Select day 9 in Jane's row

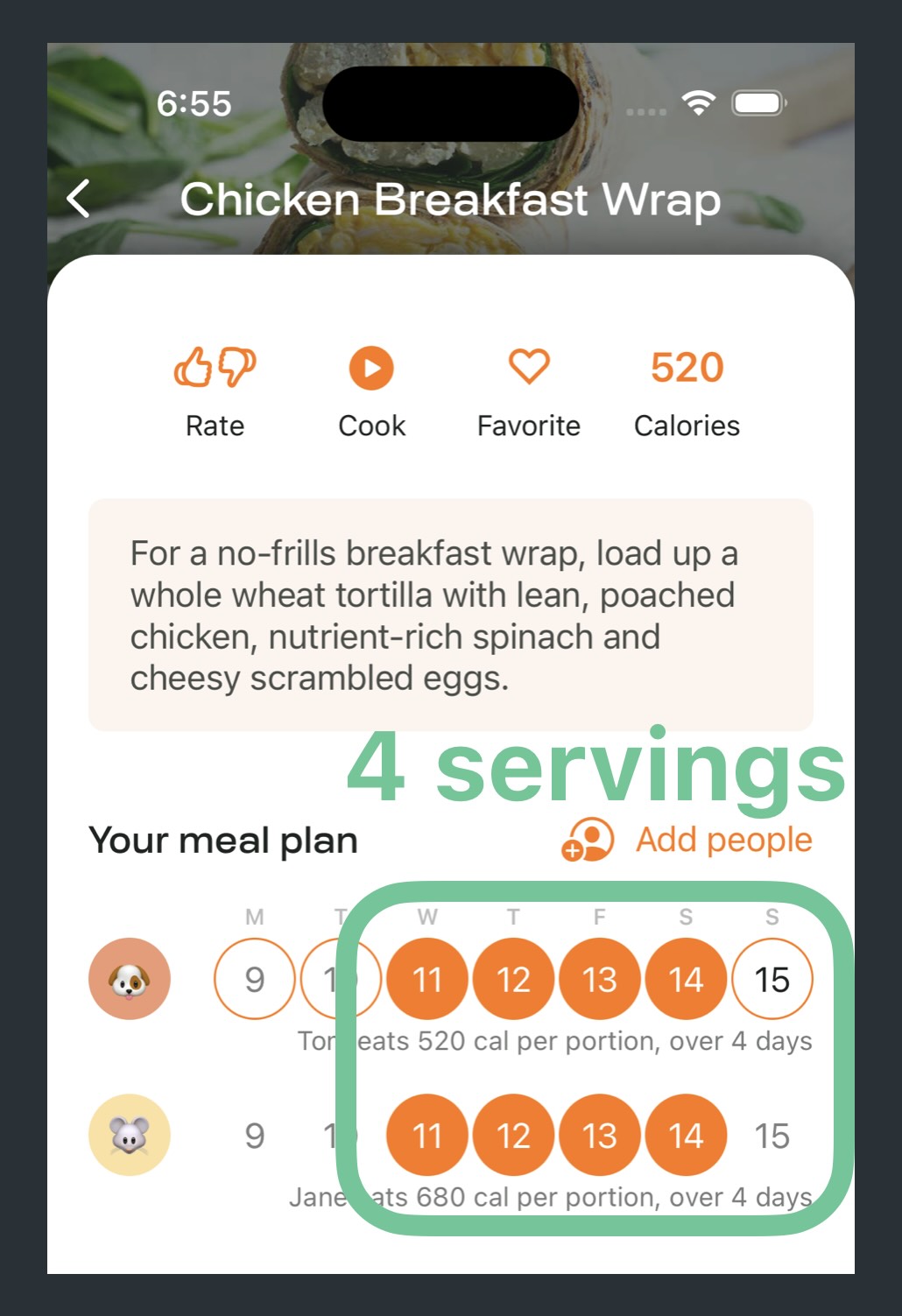[x=254, y=1136]
